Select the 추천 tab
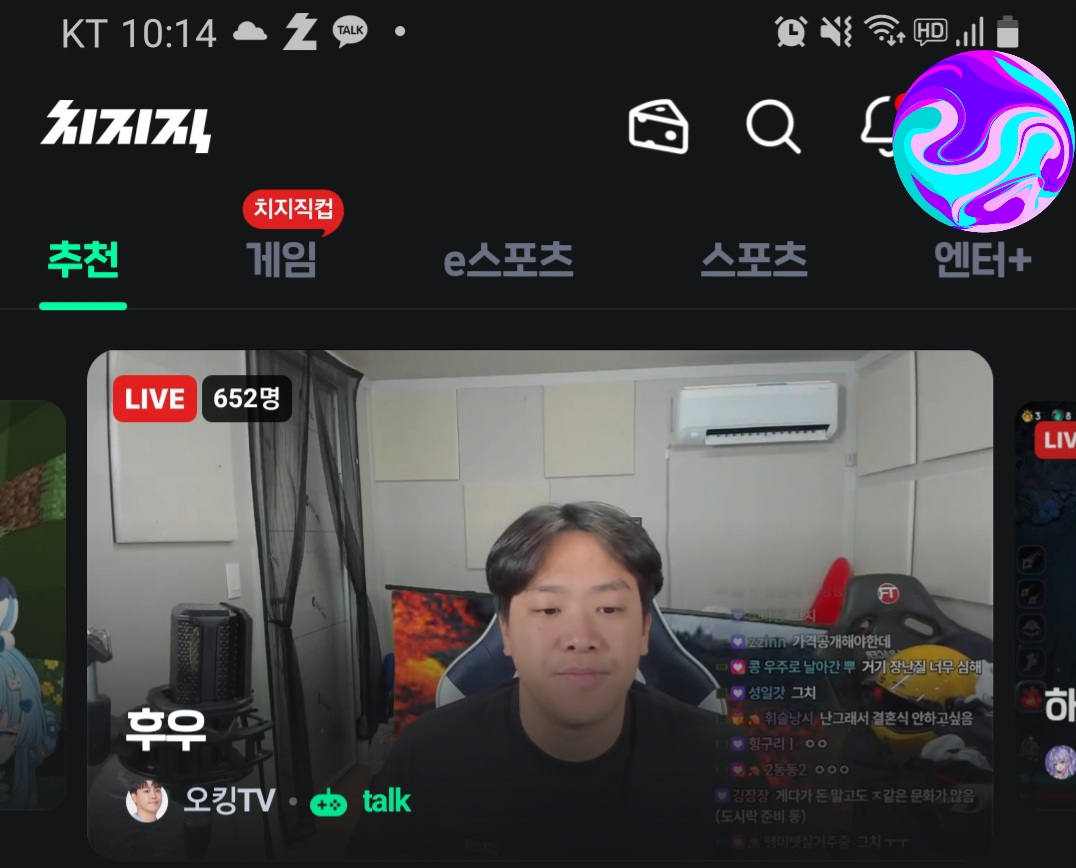1076x868 pixels. [84, 260]
